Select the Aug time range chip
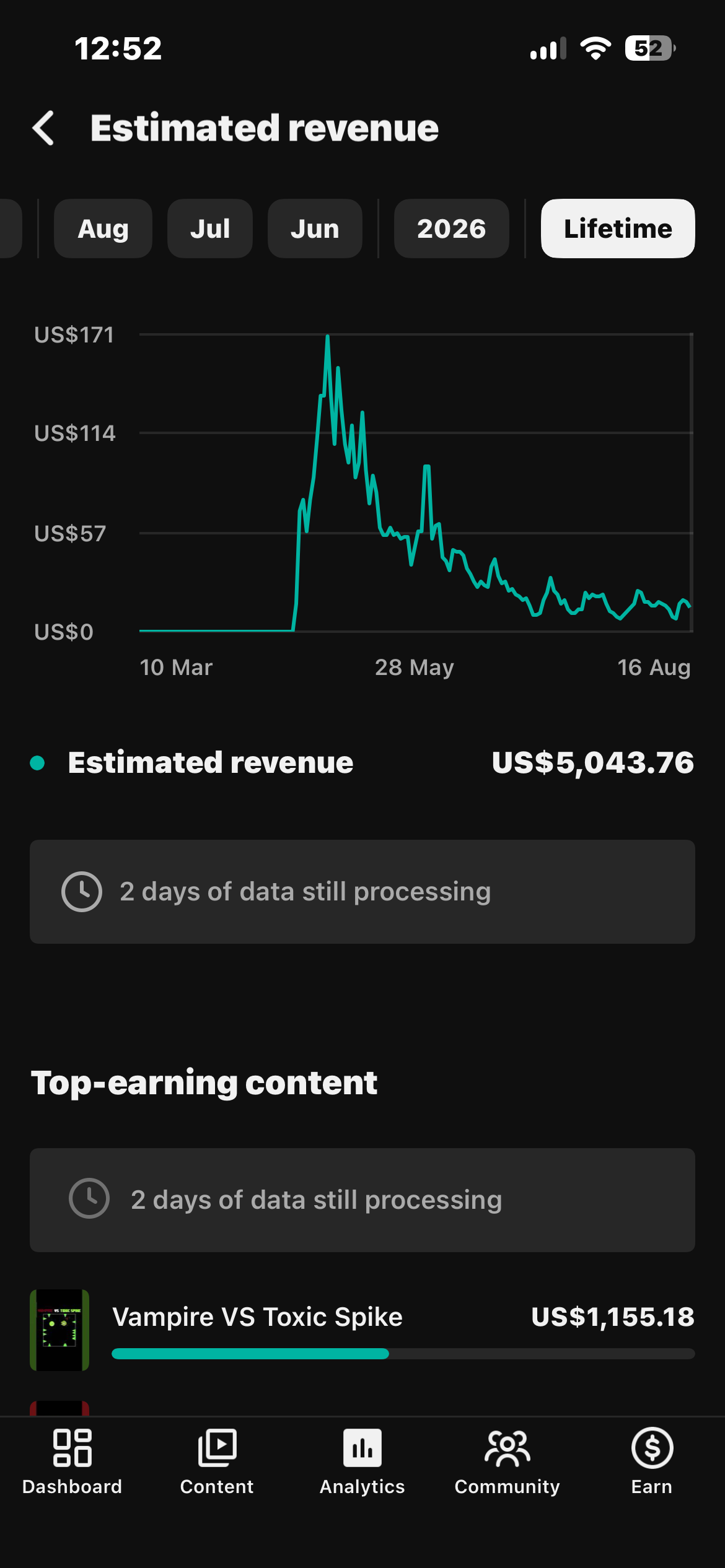The width and height of the screenshot is (725, 1568). point(103,229)
